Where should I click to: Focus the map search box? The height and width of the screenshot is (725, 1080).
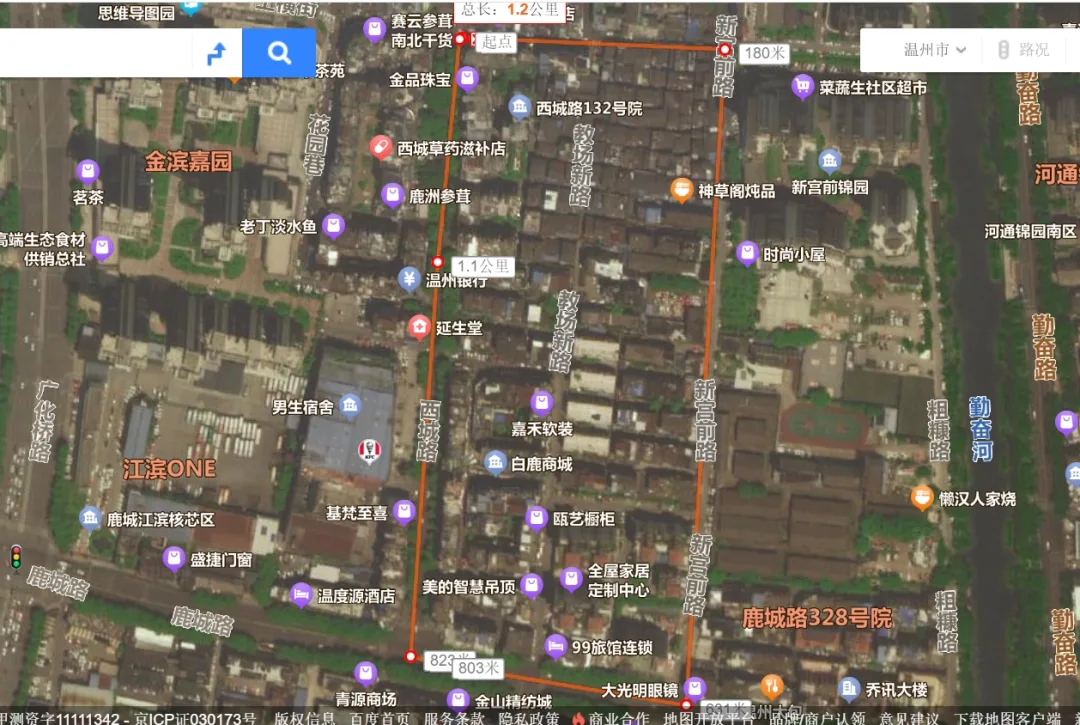[95, 53]
